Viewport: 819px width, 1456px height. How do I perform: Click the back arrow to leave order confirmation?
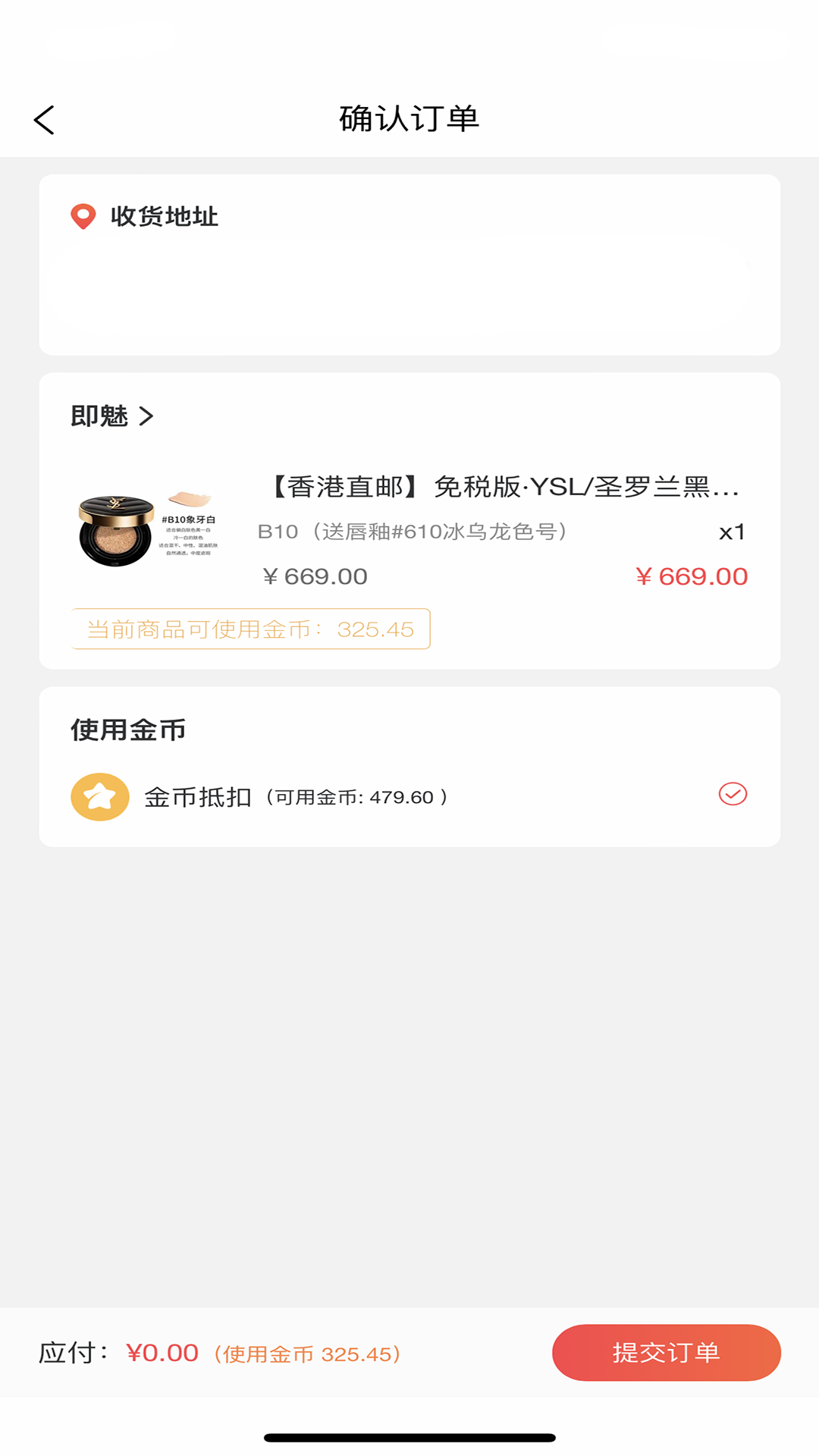(43, 119)
